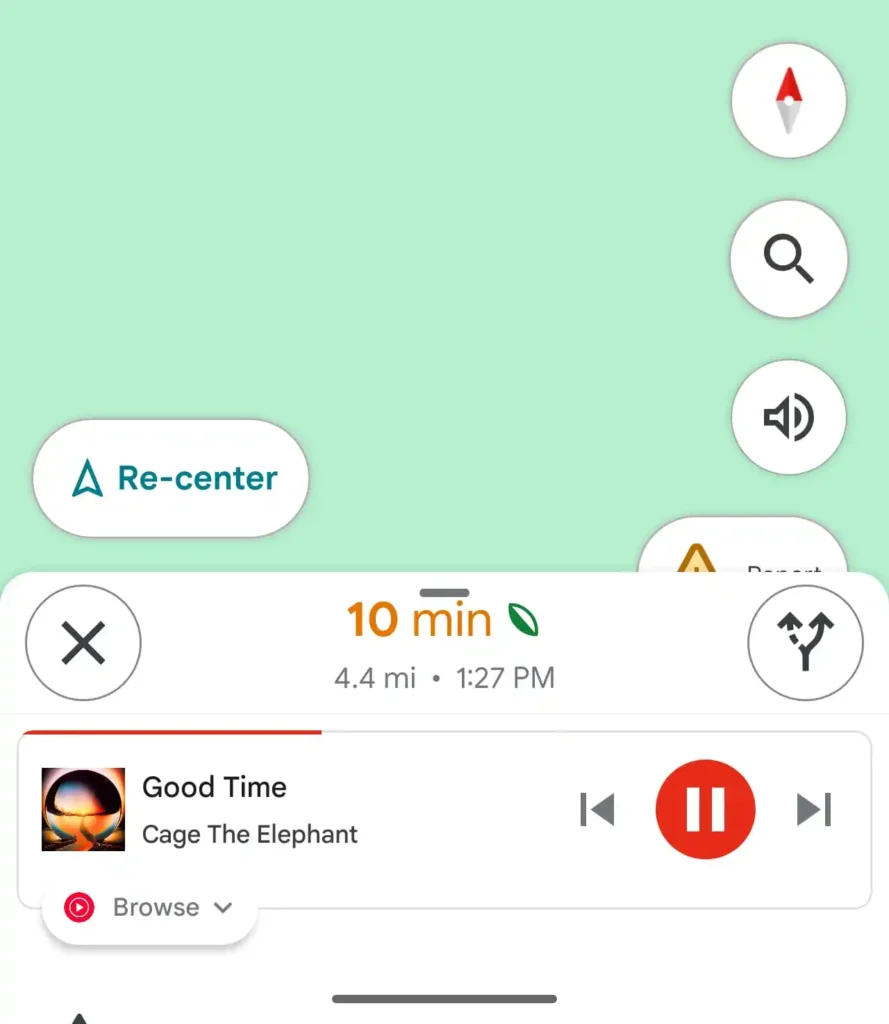Open alternate routes view
This screenshot has width=889, height=1024.
(806, 643)
